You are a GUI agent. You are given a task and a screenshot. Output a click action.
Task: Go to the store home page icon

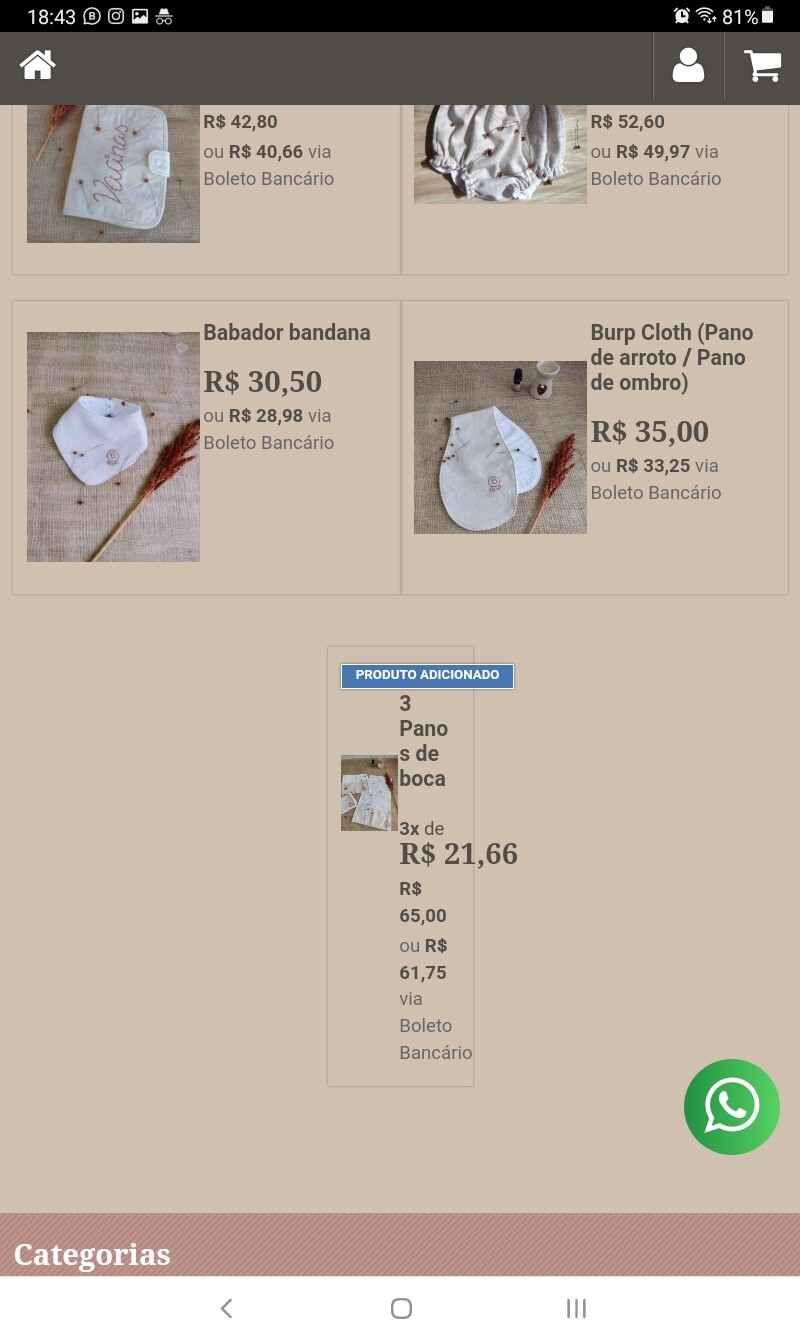pyautogui.click(x=38, y=66)
